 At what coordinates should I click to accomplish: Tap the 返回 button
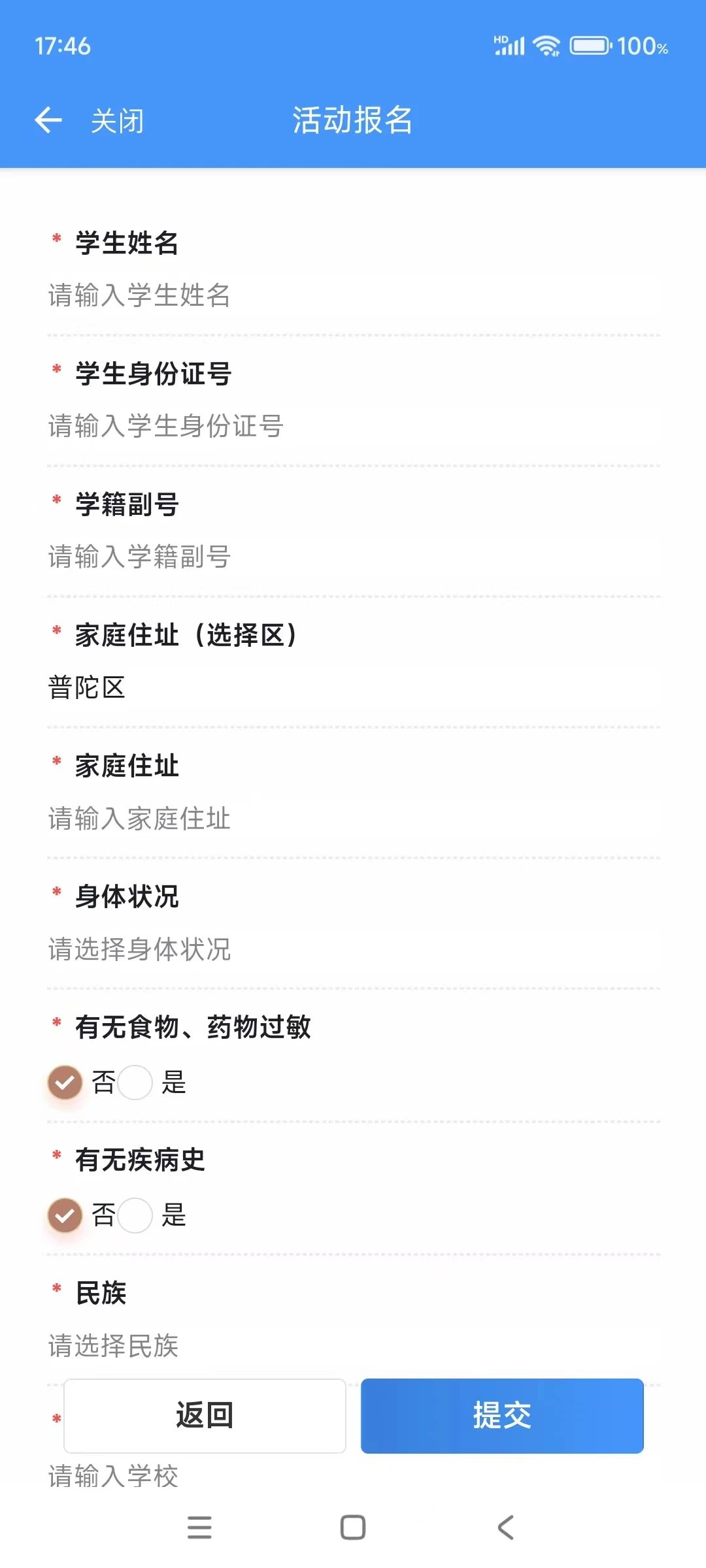pos(205,1416)
